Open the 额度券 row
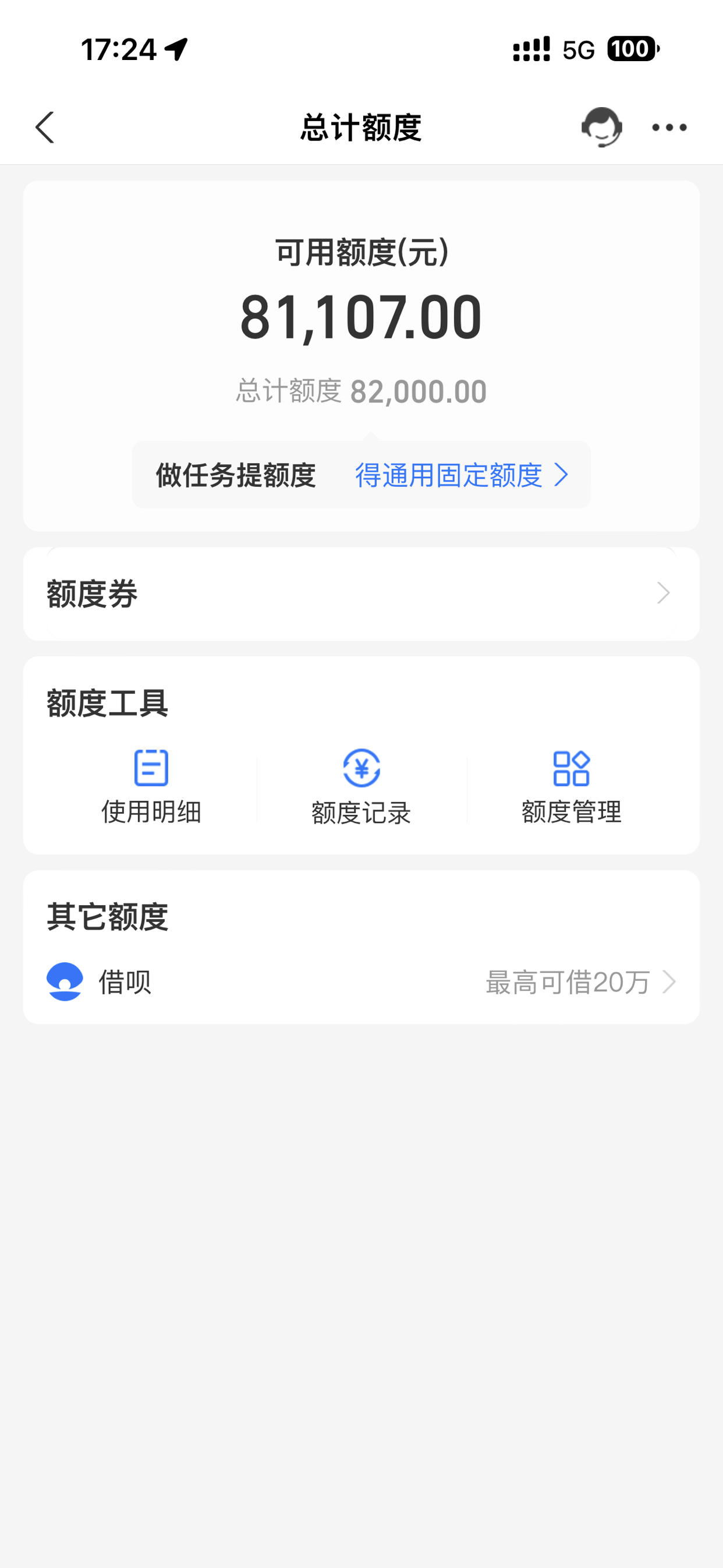This screenshot has height=1568, width=723. pyautogui.click(x=361, y=594)
